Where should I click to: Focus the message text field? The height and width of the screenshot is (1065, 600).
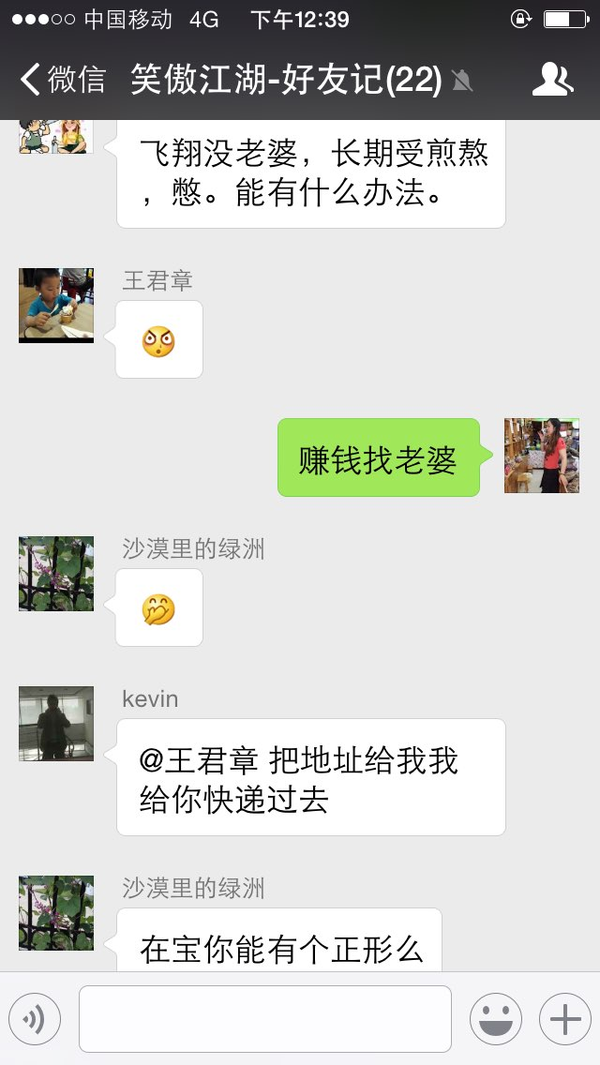coord(265,1019)
